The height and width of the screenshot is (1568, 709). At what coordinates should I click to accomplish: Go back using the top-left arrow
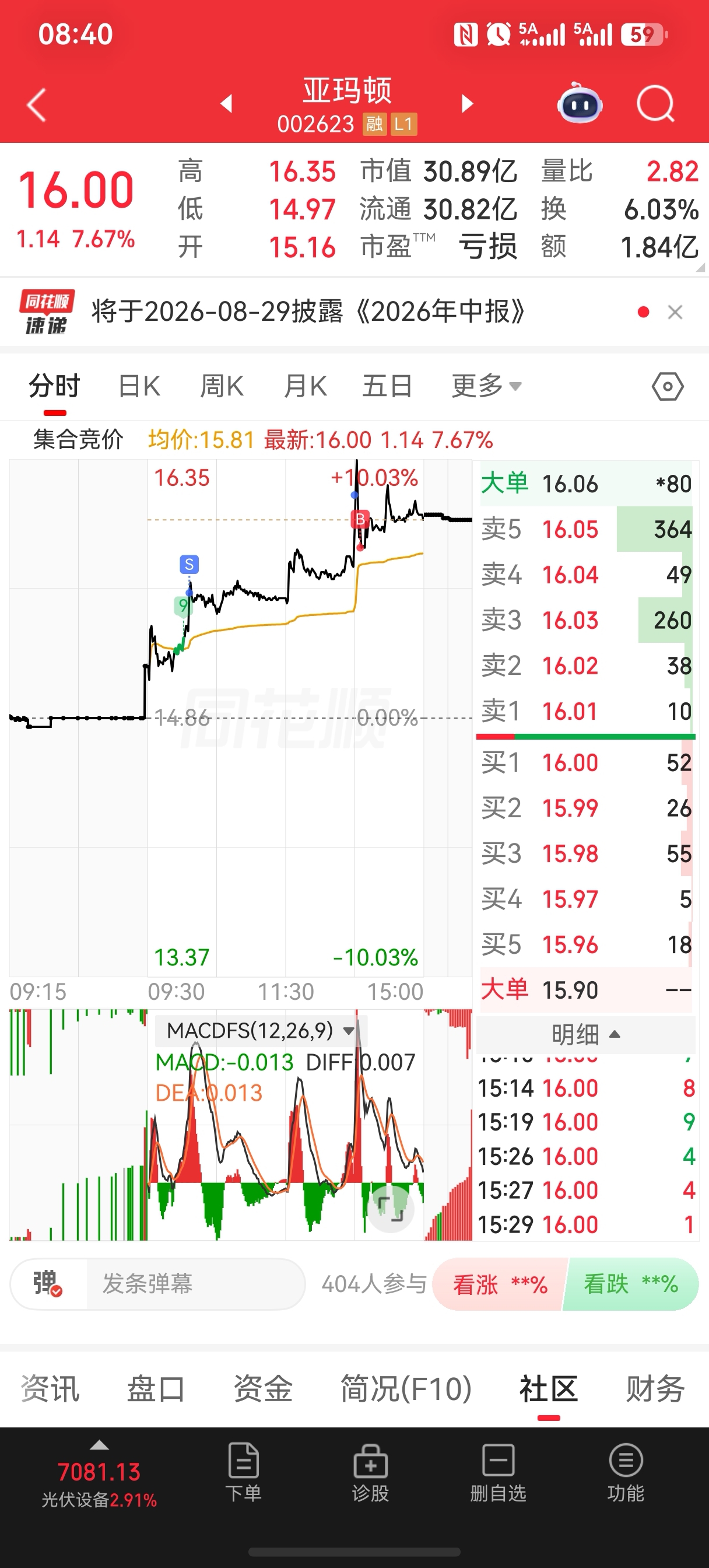(37, 104)
